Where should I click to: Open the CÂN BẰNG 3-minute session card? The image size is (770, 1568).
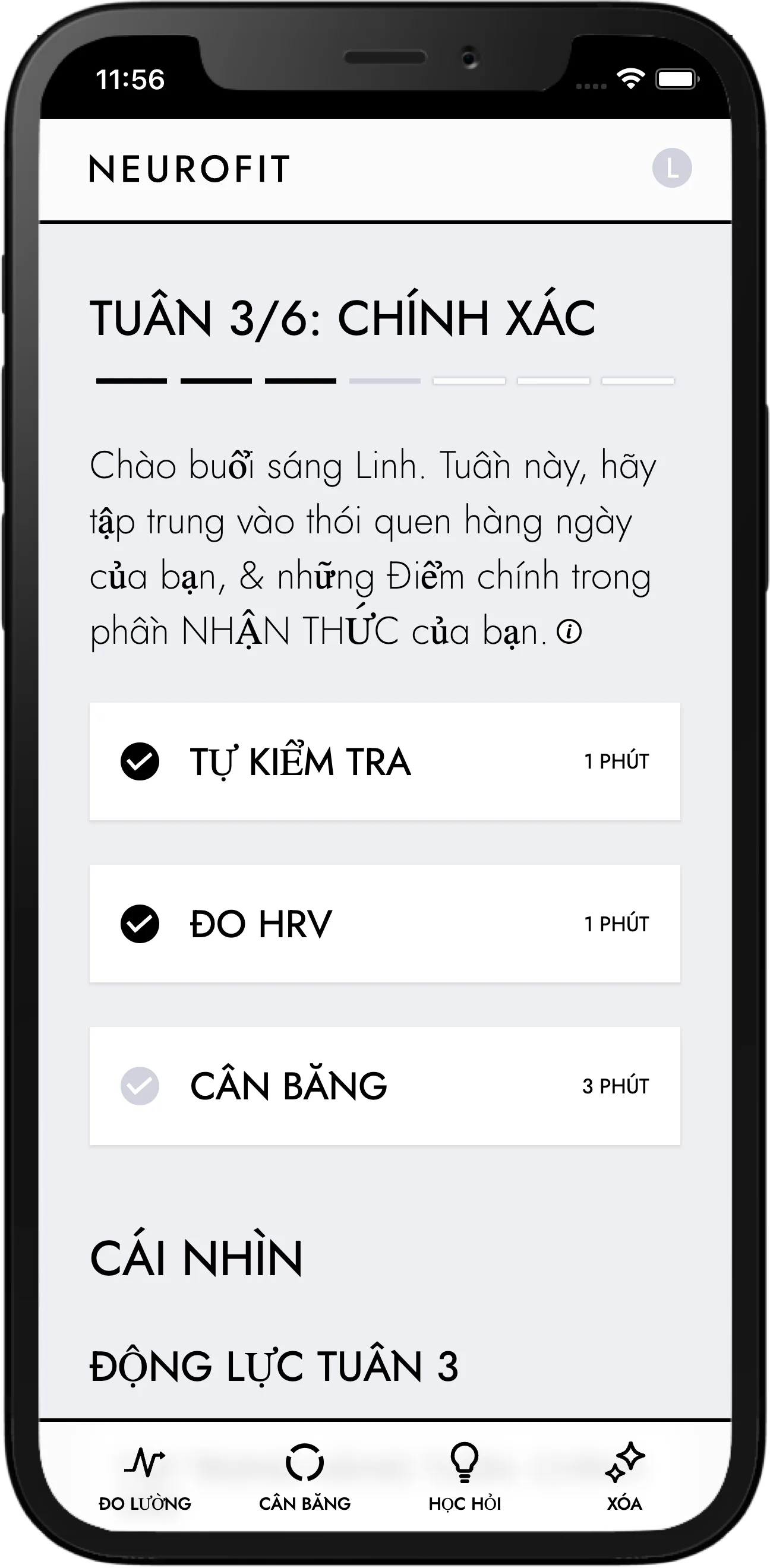384,1085
